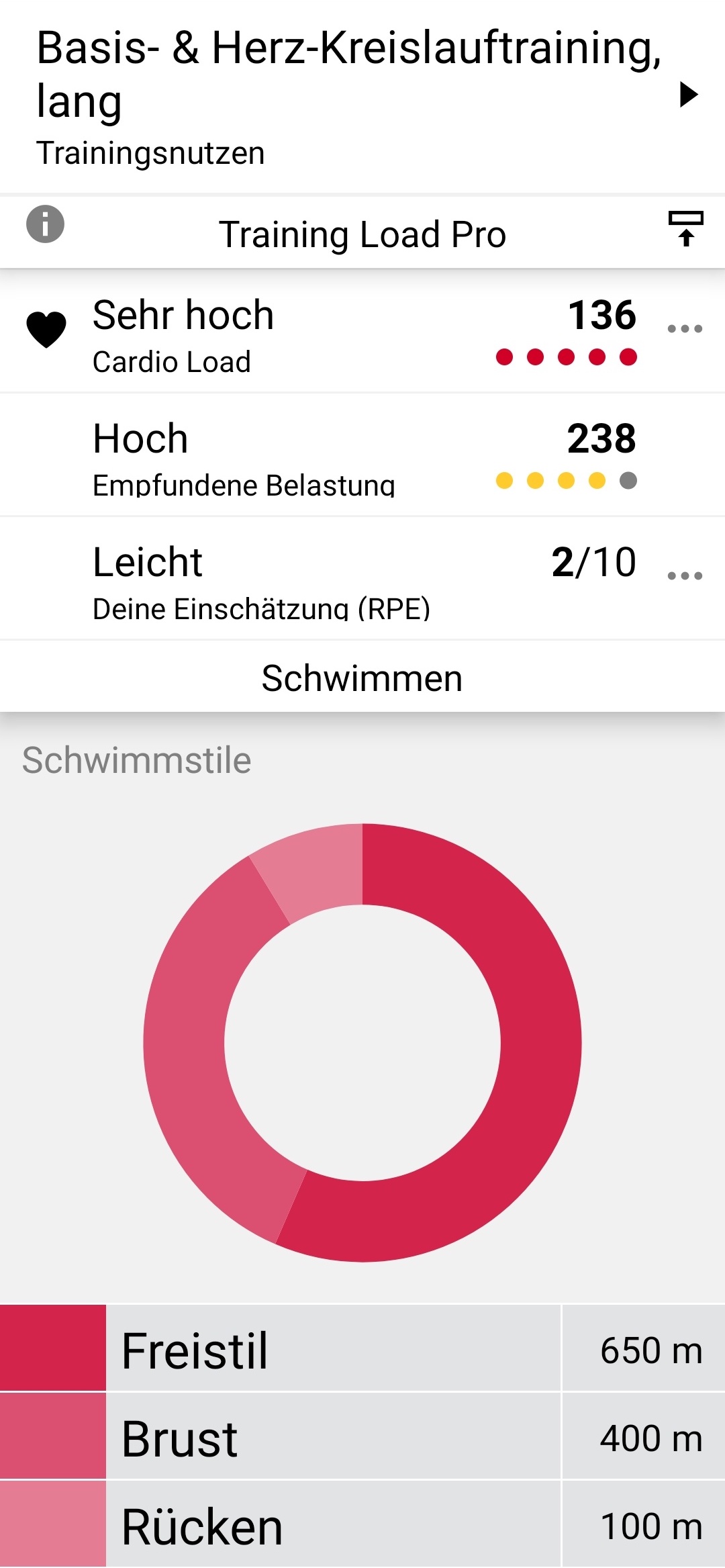Open more options for RPE Einschätzung

click(x=685, y=576)
